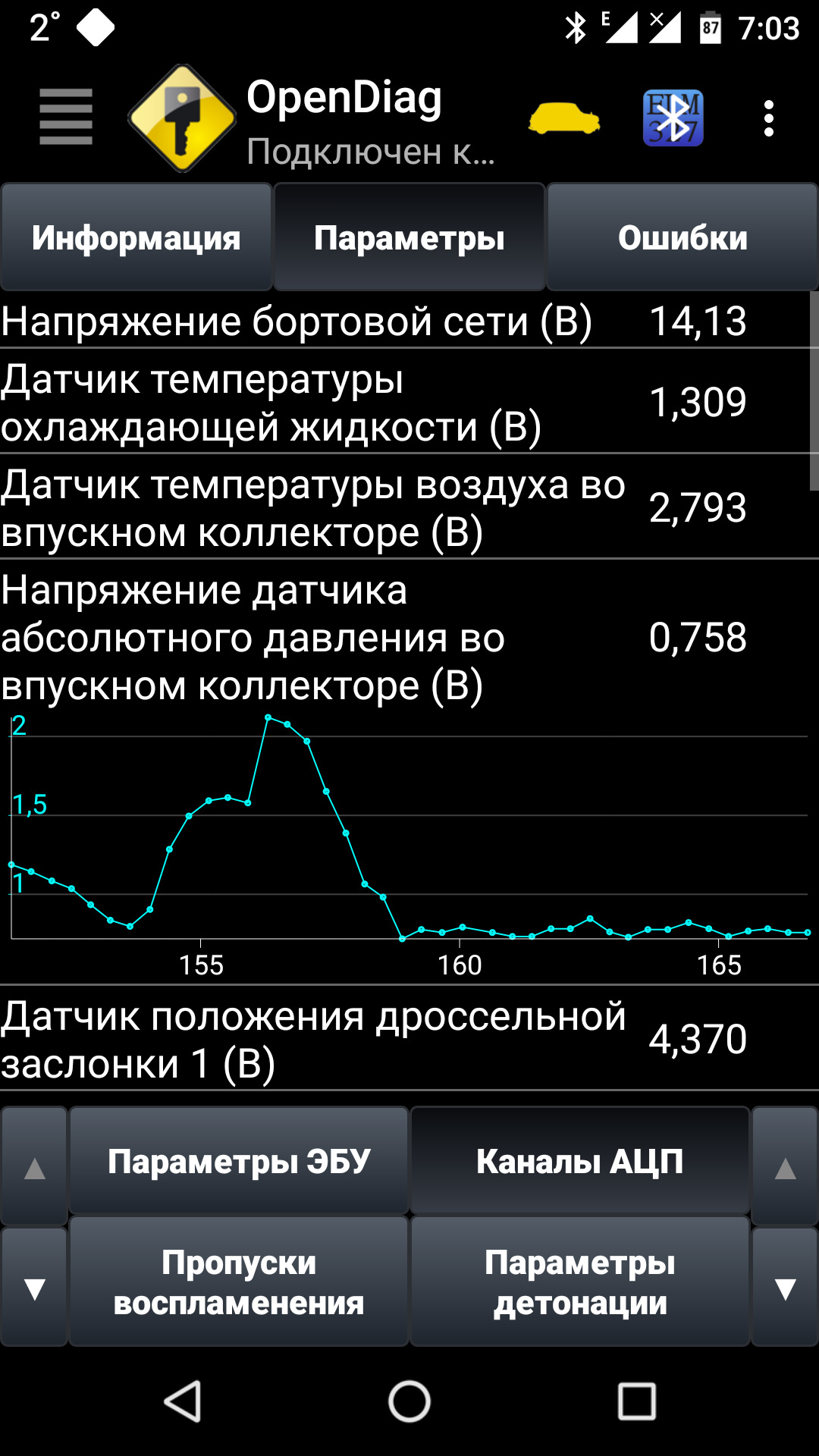Image resolution: width=819 pixels, height=1456 pixels.
Task: Select Напряжение бортовой сети parameter row
Action: [x=379, y=321]
